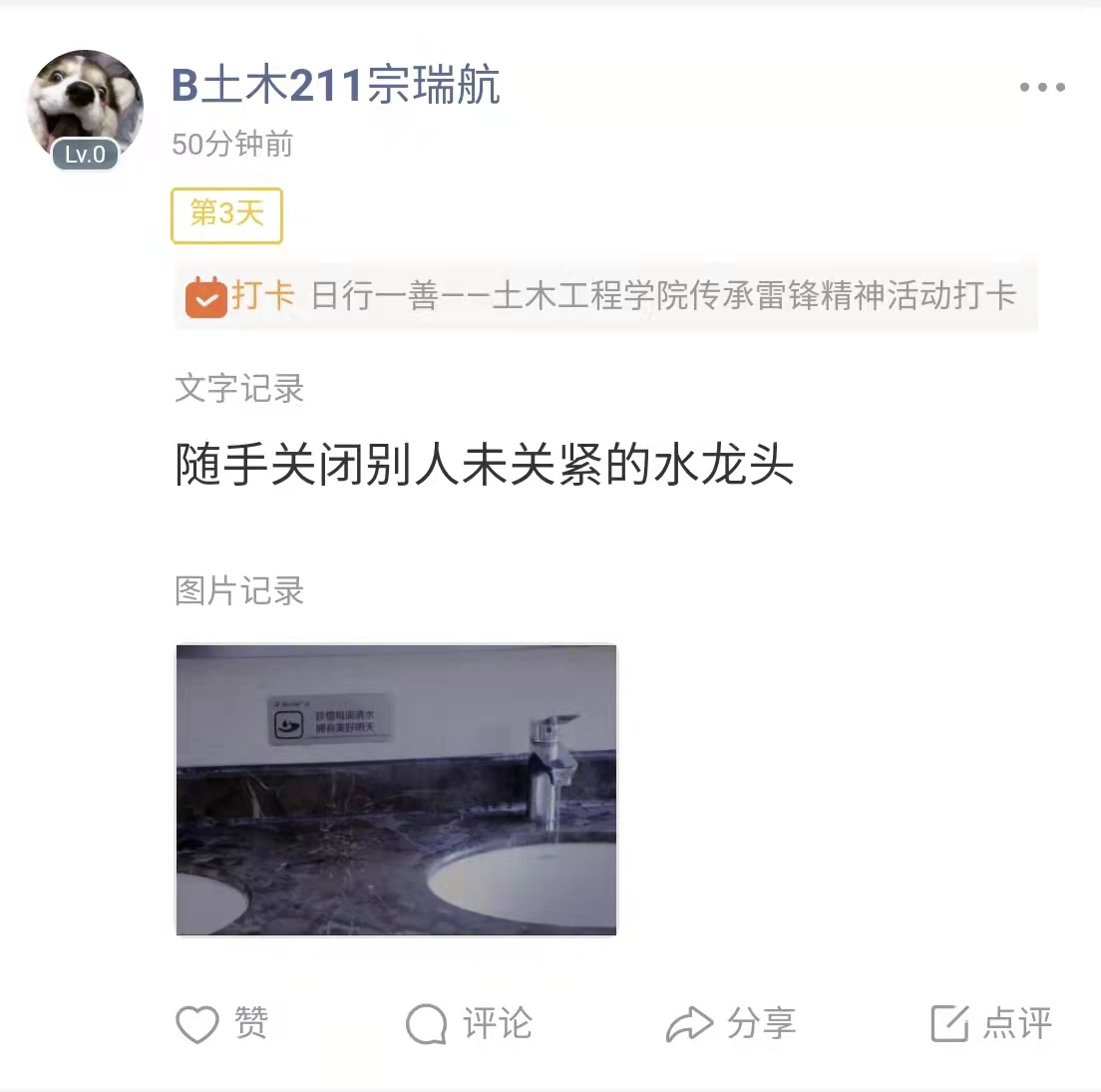View the sink faucet photo
Screen dimensions: 1101x1092
pyautogui.click(x=396, y=790)
